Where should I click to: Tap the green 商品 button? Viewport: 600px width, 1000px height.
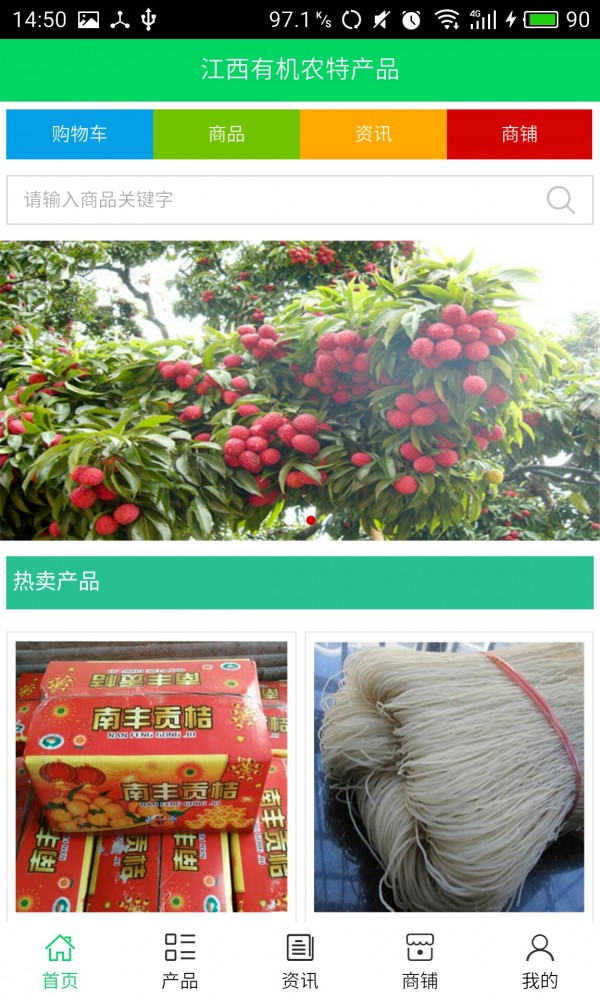click(226, 134)
